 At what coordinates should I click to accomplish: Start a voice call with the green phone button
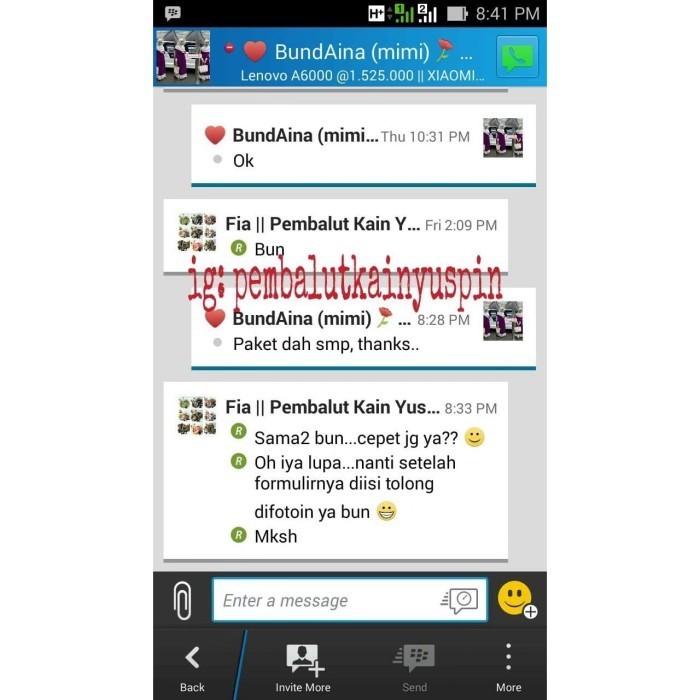(517, 56)
